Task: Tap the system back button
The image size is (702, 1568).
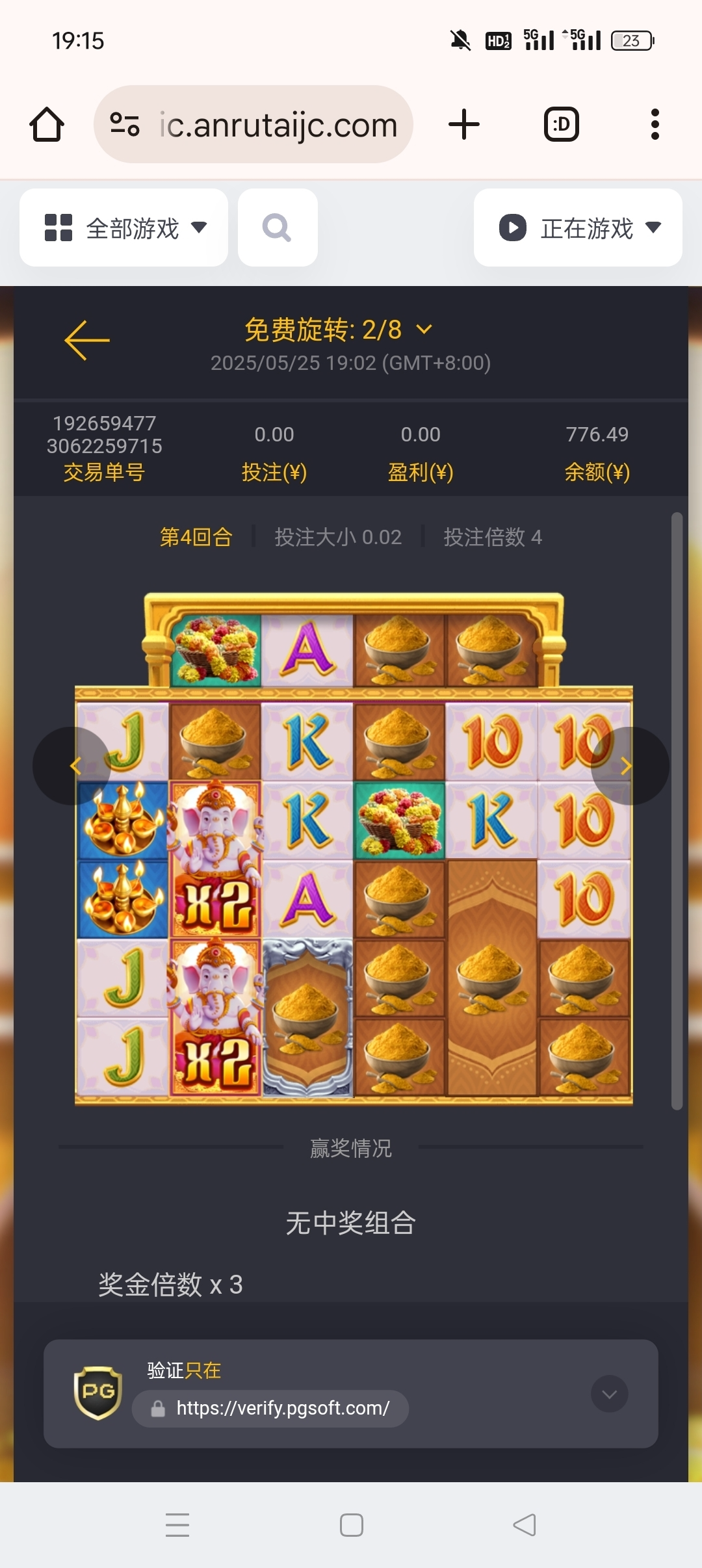Action: [524, 1524]
